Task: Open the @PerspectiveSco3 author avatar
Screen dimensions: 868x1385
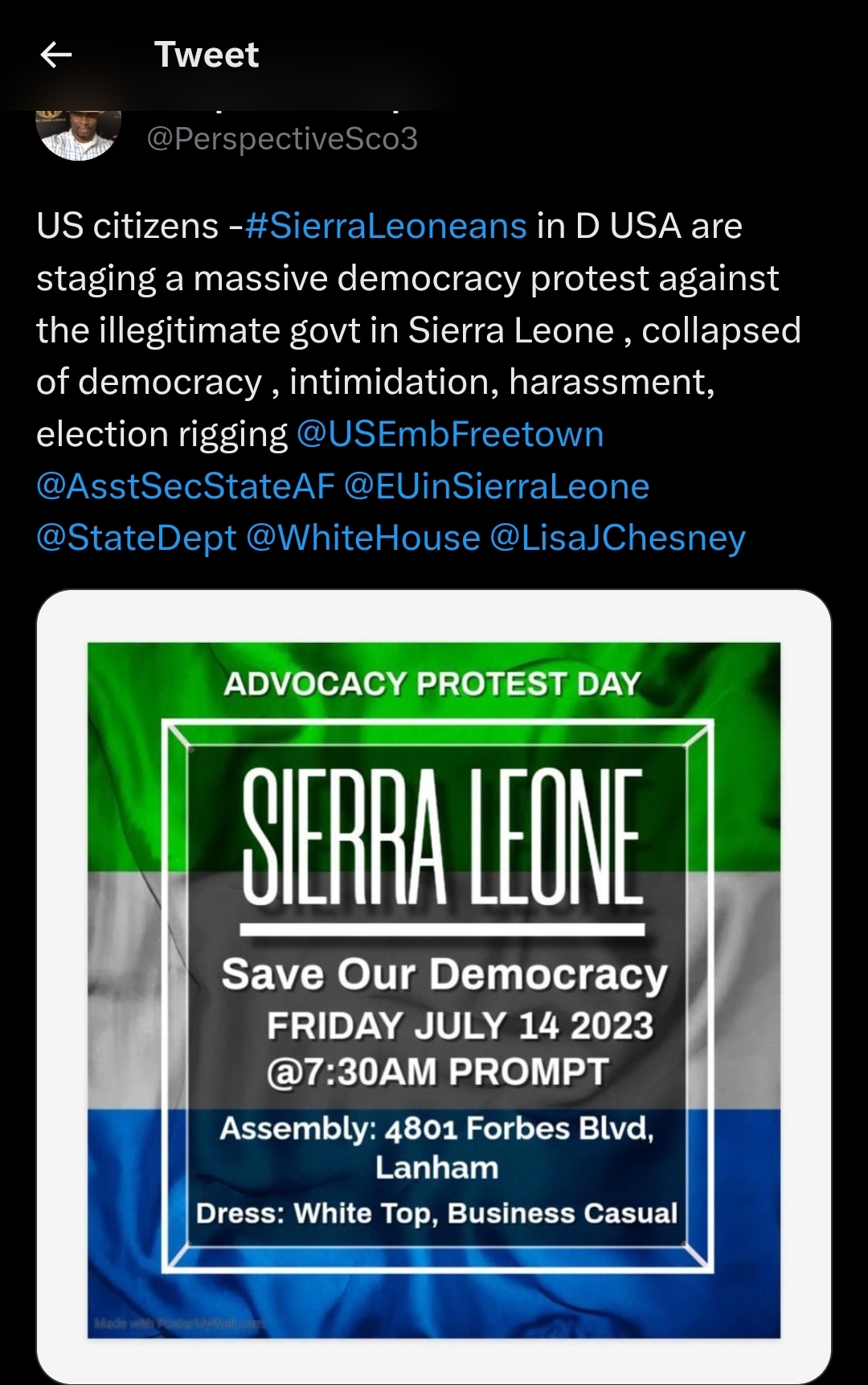Action: coord(78,134)
